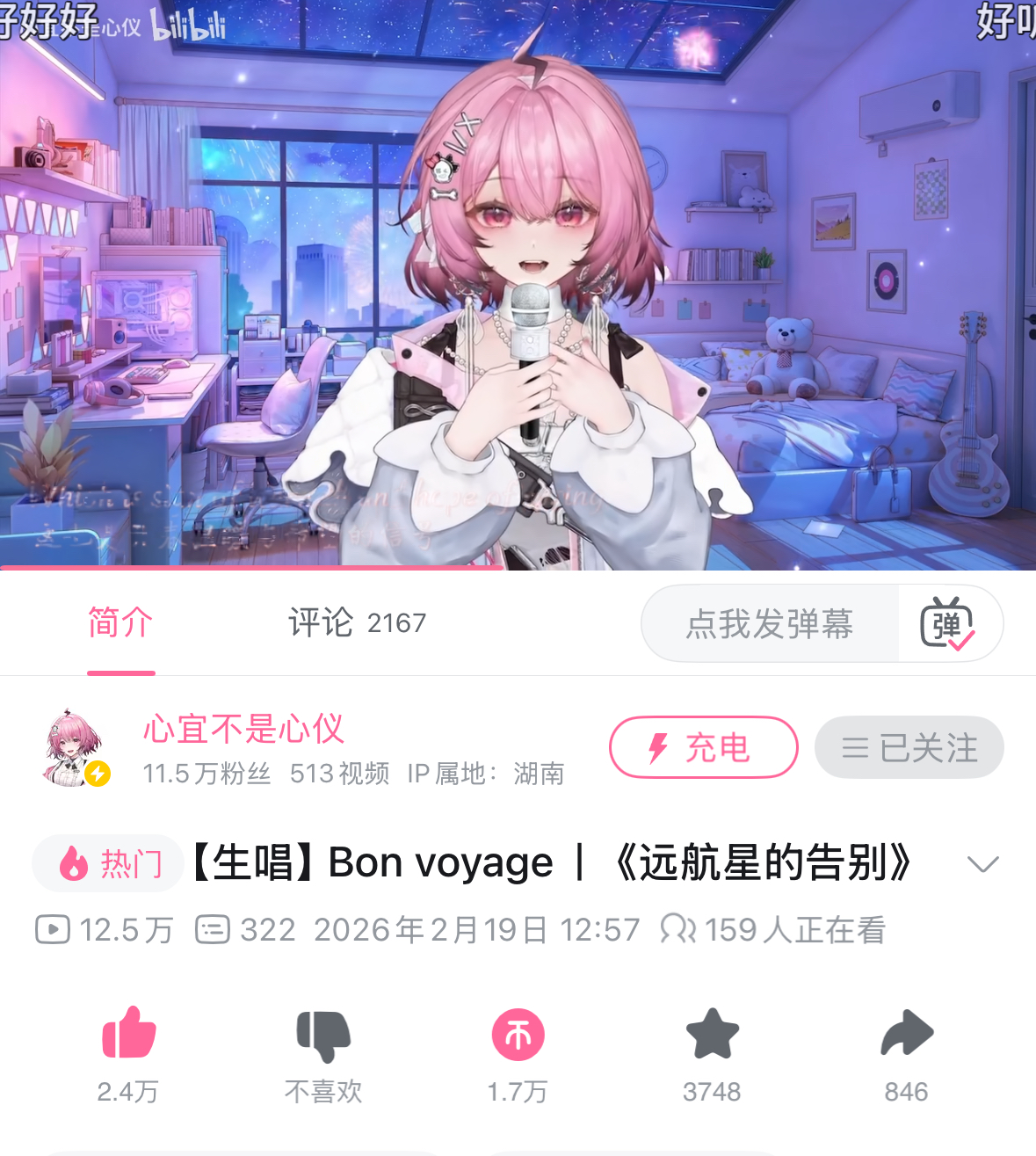Image resolution: width=1036 pixels, height=1156 pixels.
Task: Tap the 点我发弹幕 input box
Action: tap(769, 624)
